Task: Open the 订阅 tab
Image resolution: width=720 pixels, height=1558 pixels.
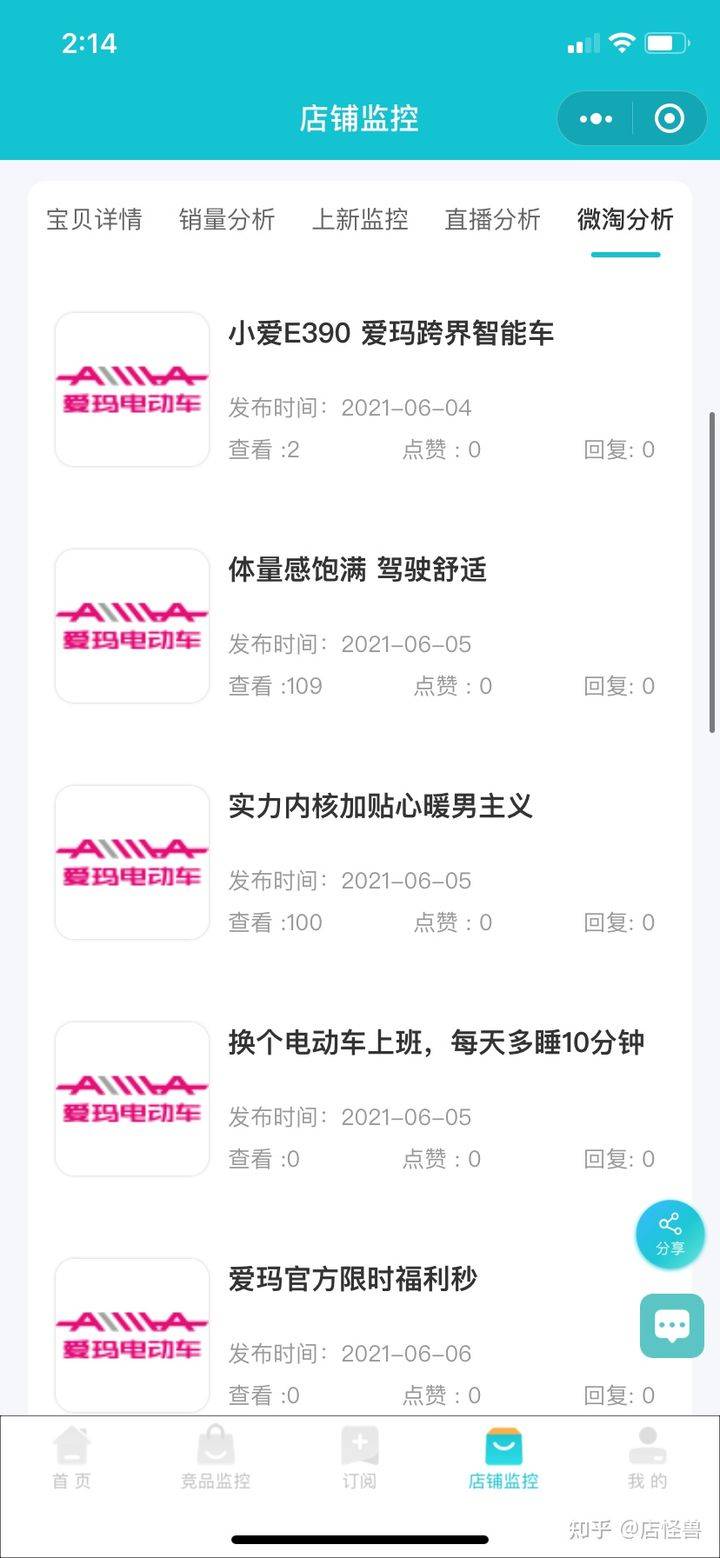Action: click(360, 1458)
